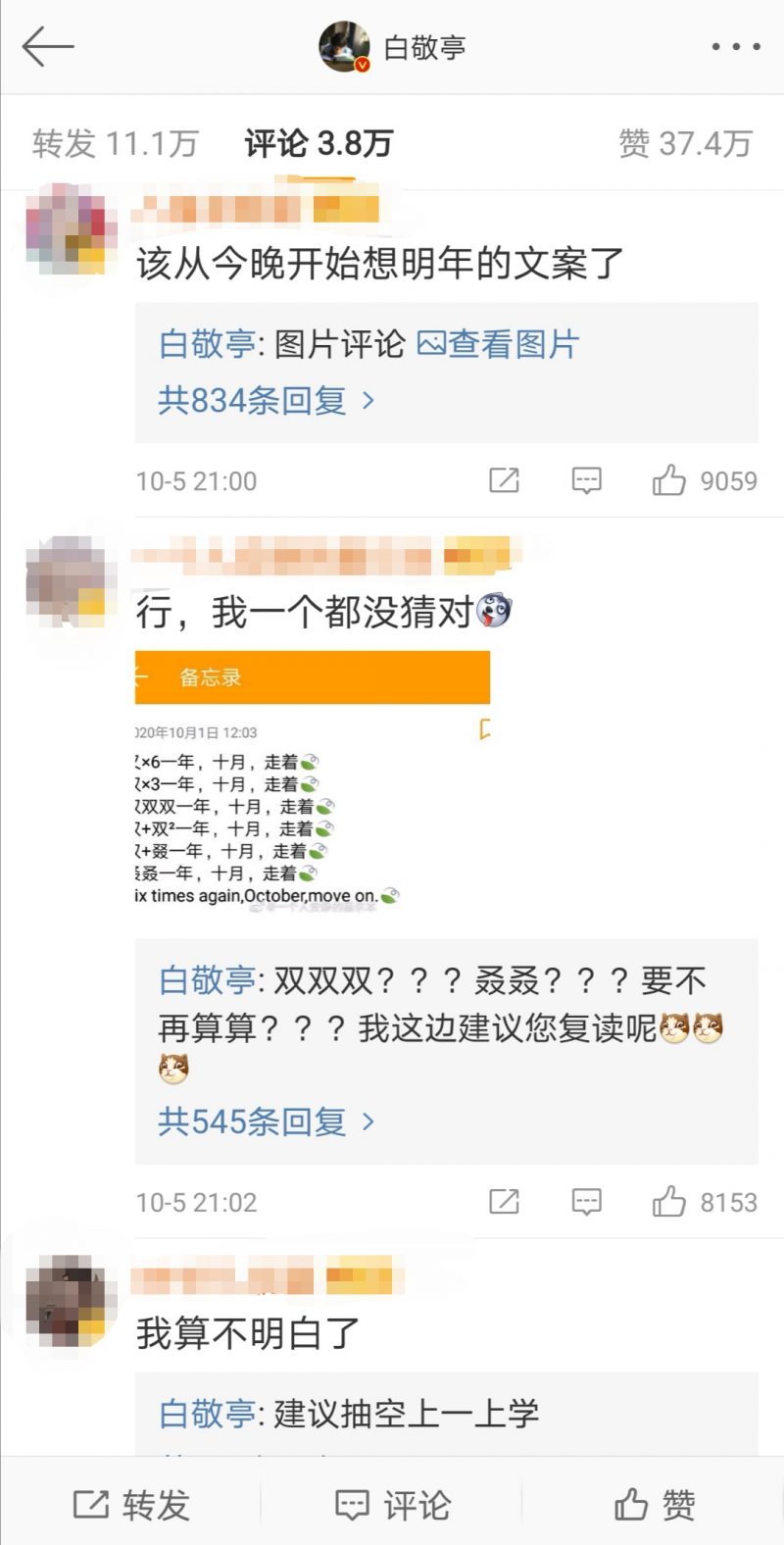Repost the comment posted at 10-5 21:02

tap(504, 1202)
